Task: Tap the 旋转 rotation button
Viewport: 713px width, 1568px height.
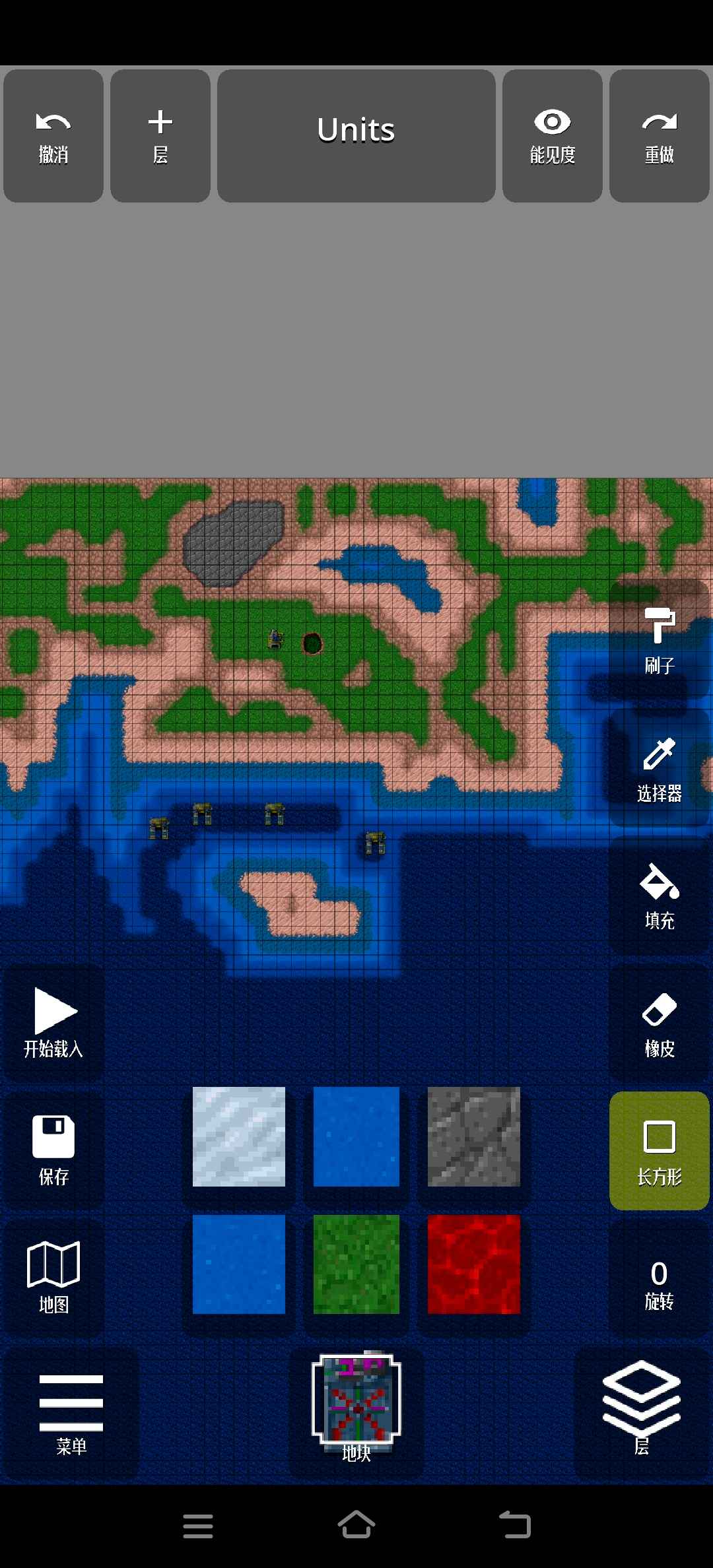Action: 660,1279
